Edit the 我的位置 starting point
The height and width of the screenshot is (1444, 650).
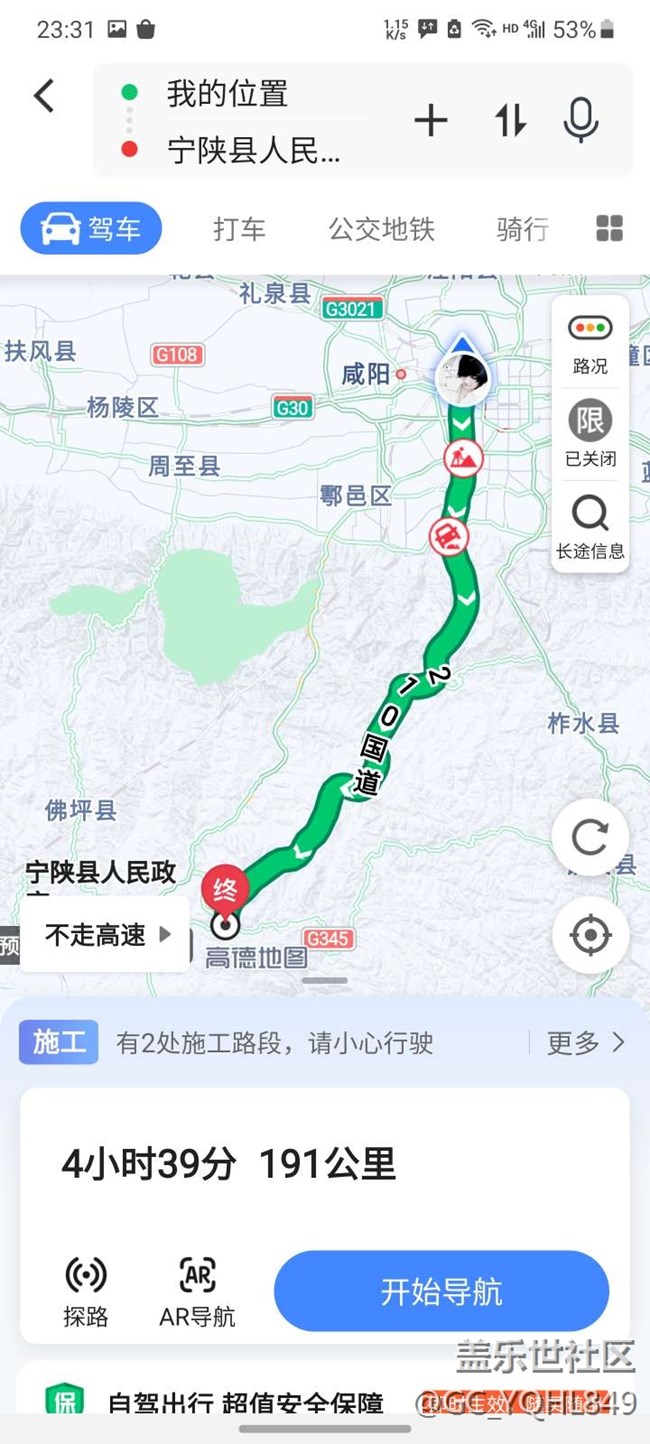click(228, 94)
